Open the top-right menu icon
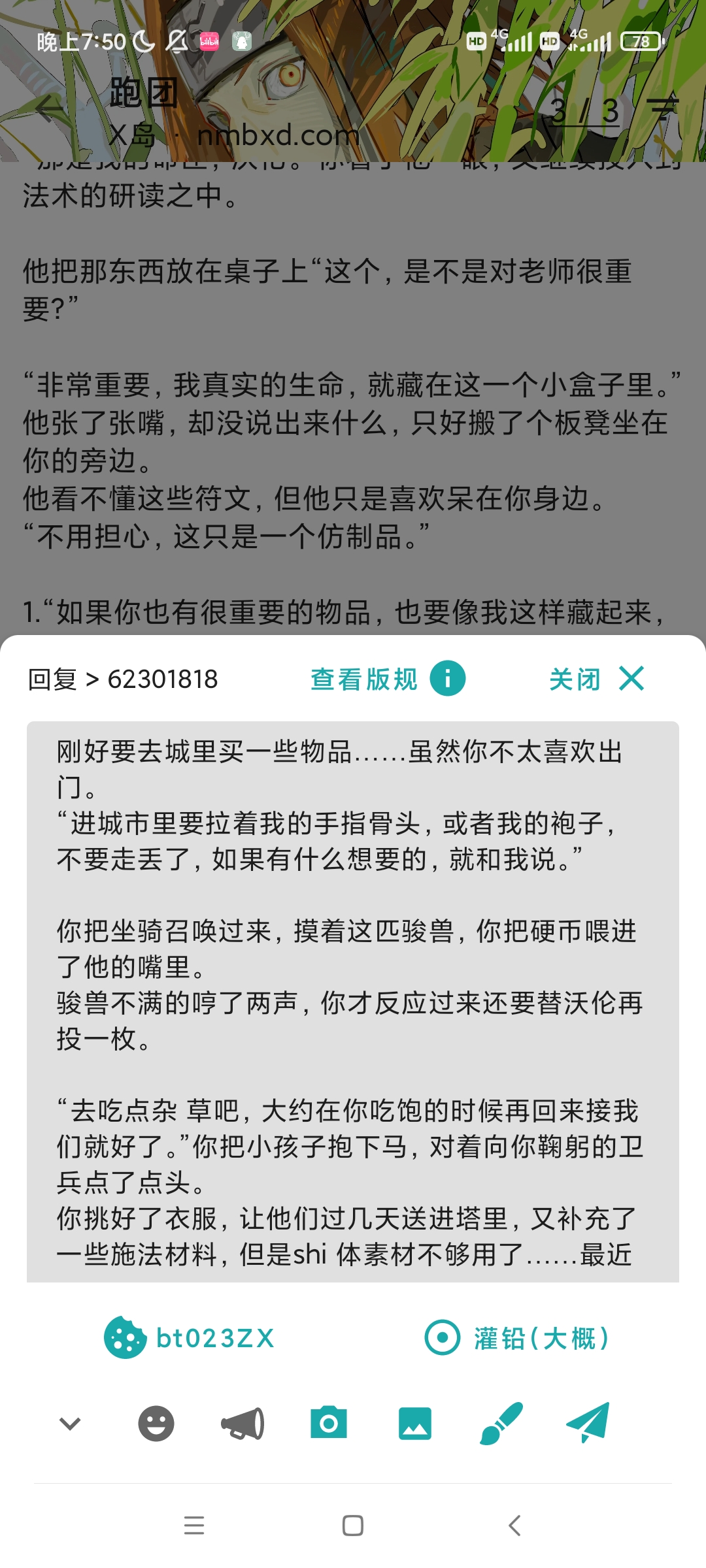The height and width of the screenshot is (1568, 706). coord(663,108)
